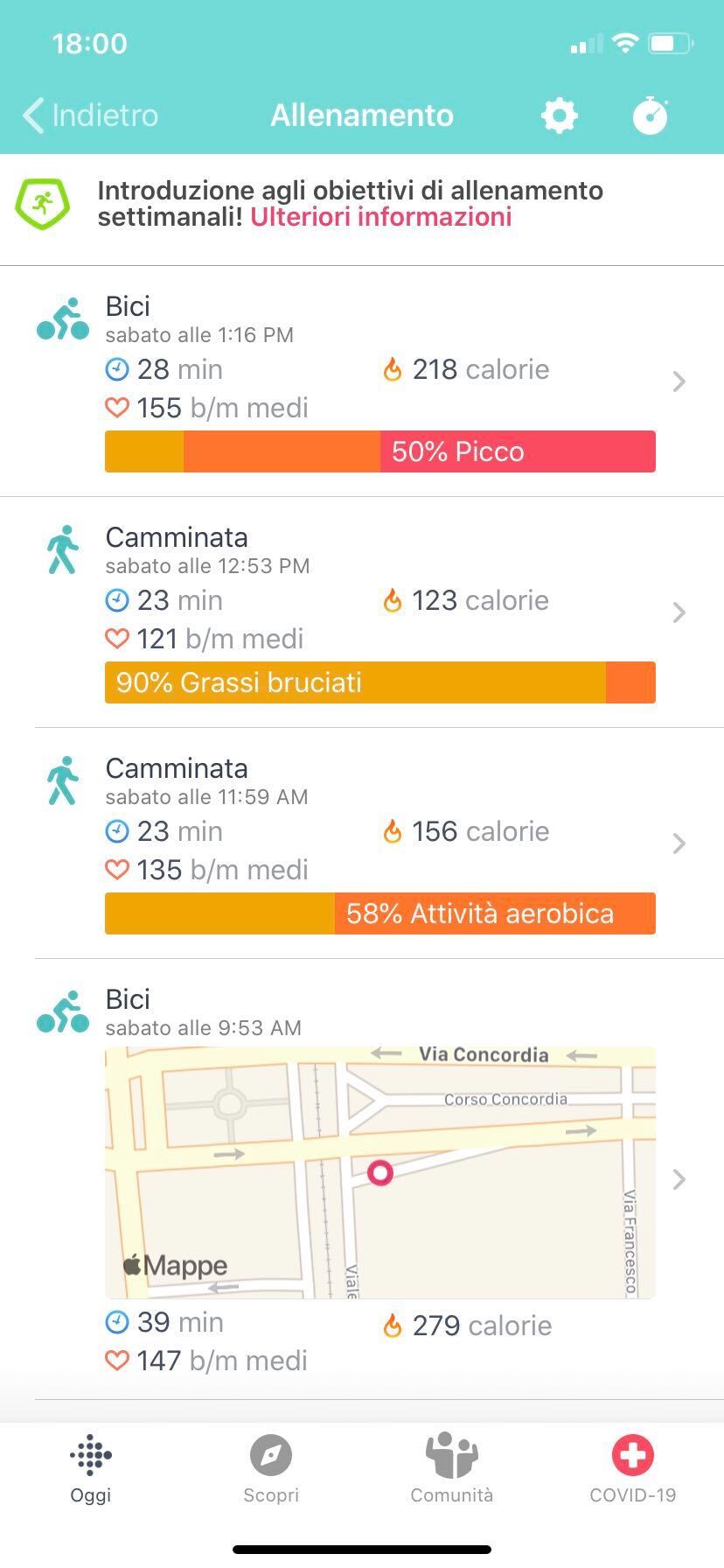Screen dimensions: 724x1568
Task: Open the Ulteriori informazioni link
Action: click(380, 217)
